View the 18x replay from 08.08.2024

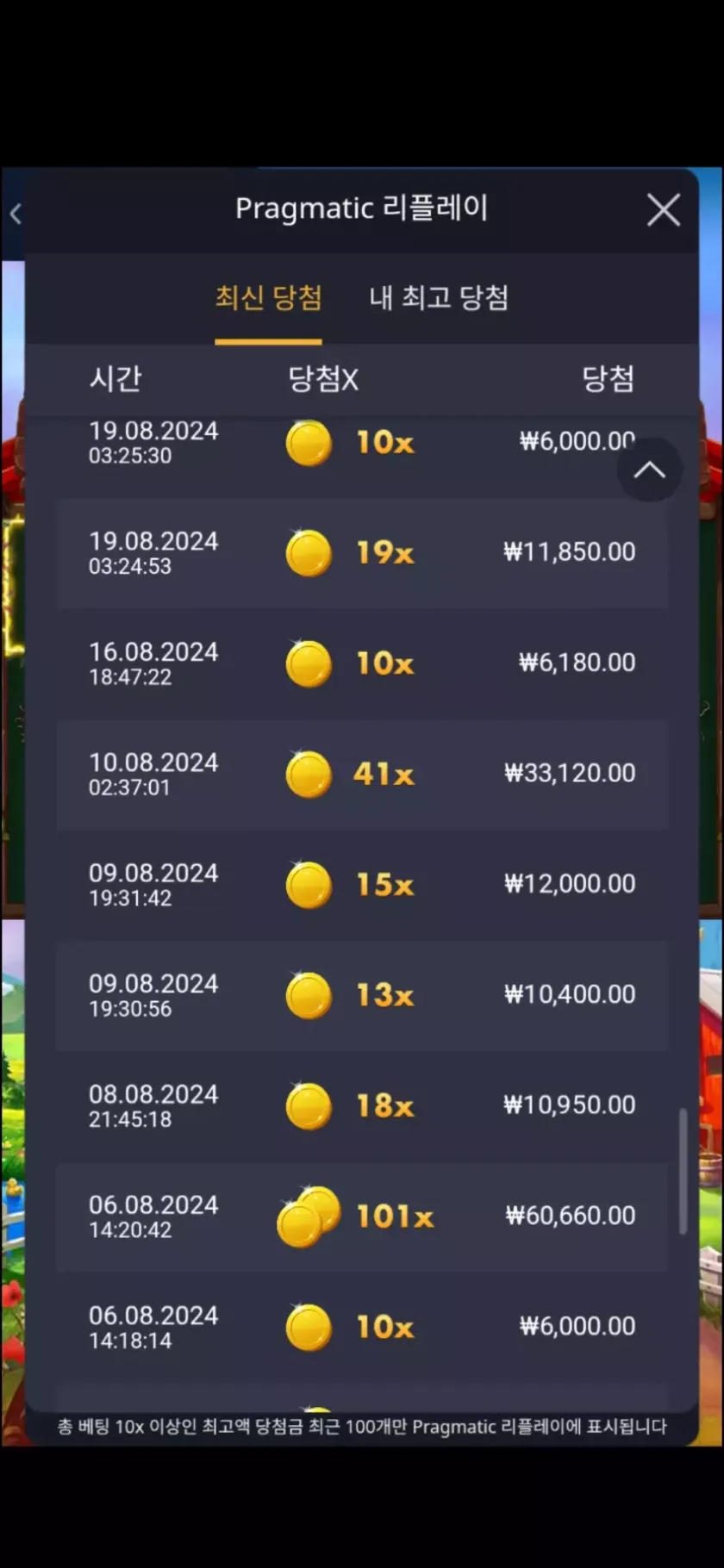coord(362,1105)
